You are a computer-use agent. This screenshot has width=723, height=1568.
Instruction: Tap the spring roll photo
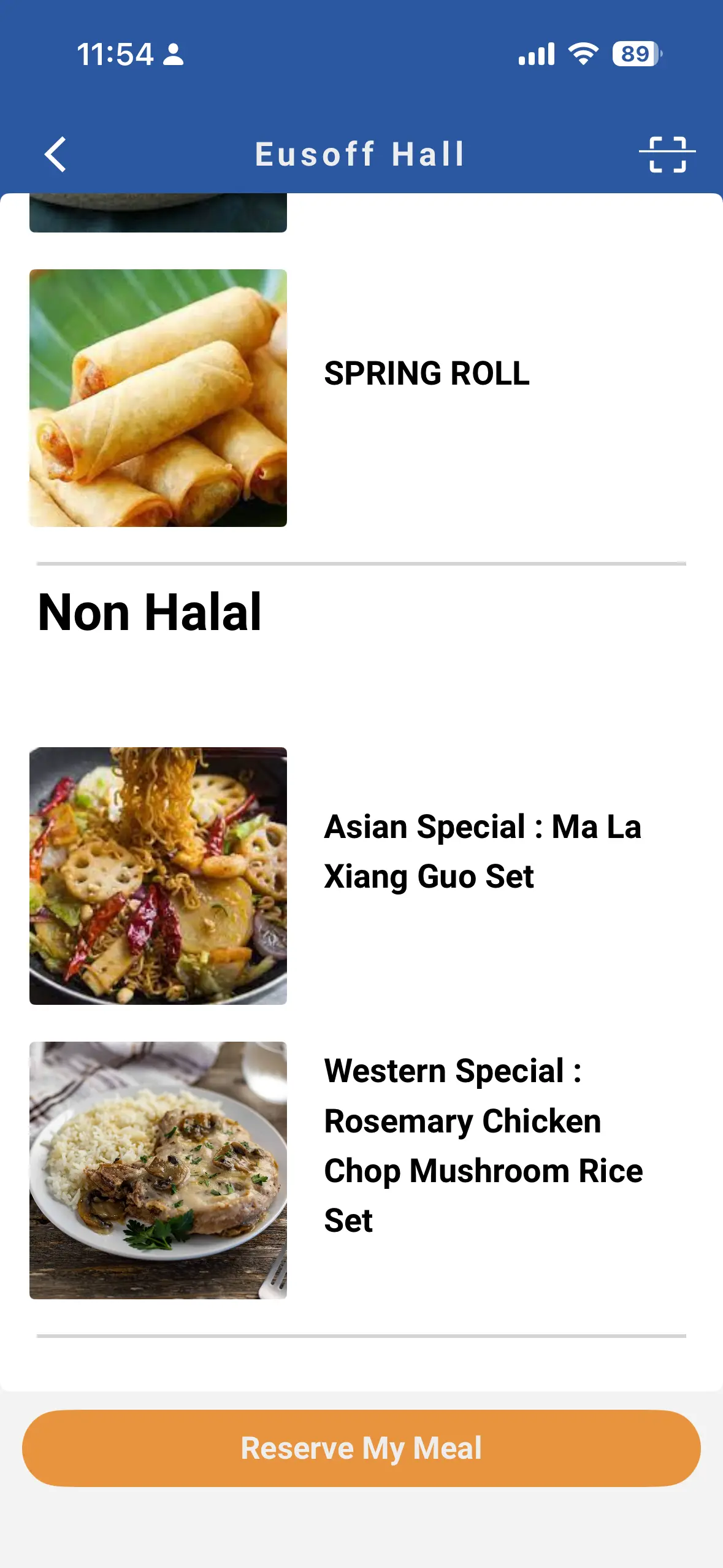click(158, 398)
